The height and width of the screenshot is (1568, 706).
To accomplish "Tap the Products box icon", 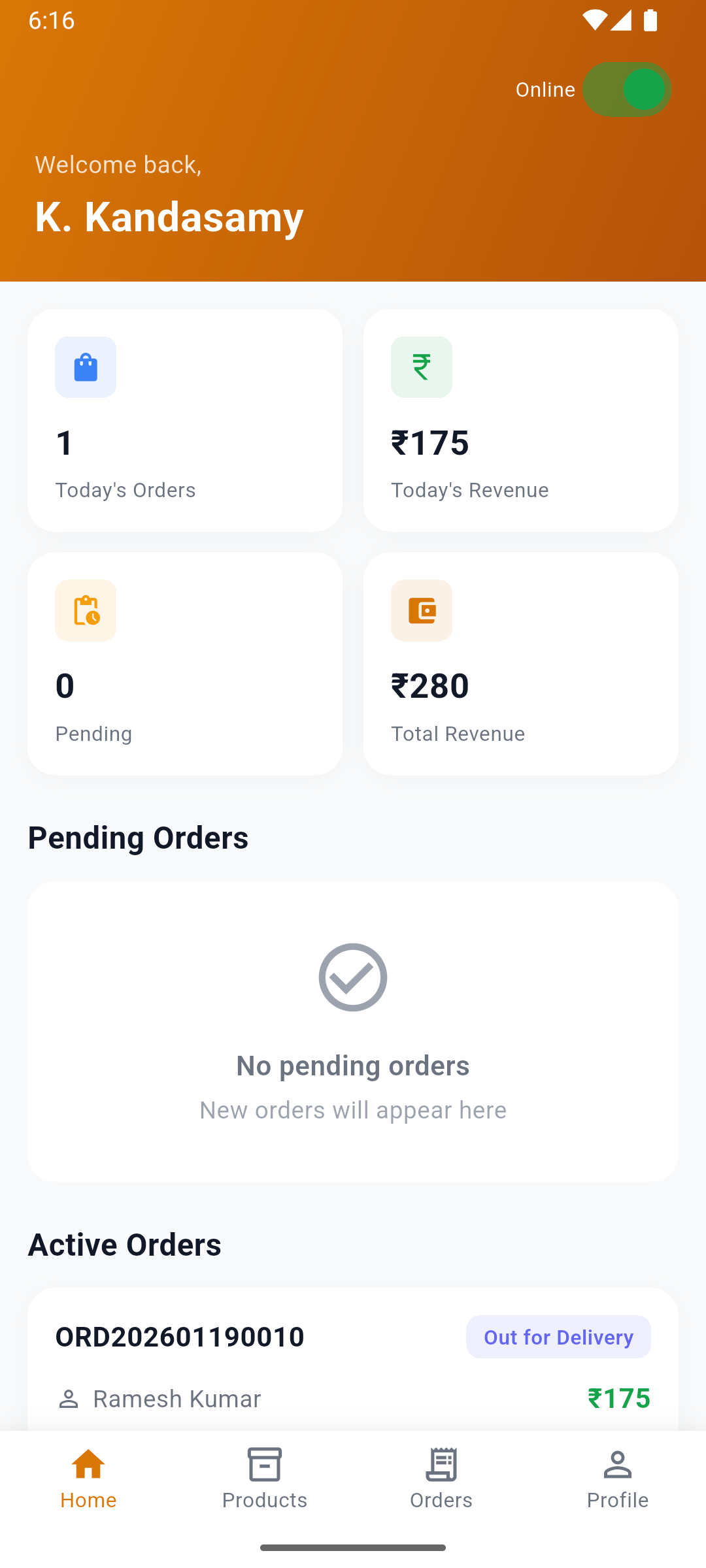I will click(x=265, y=1463).
